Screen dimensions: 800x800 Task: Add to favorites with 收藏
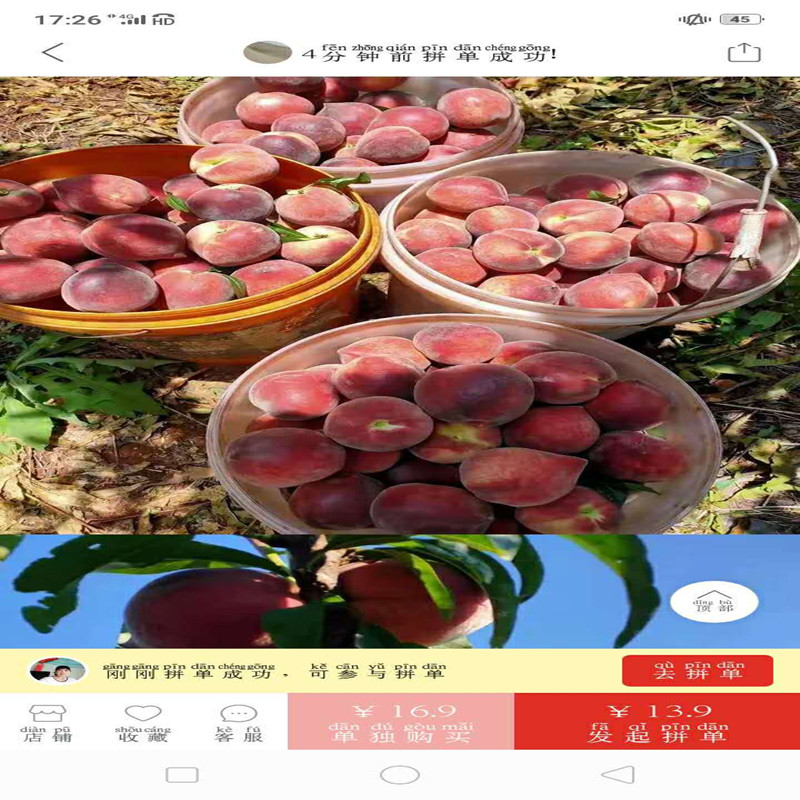pyautogui.click(x=142, y=722)
